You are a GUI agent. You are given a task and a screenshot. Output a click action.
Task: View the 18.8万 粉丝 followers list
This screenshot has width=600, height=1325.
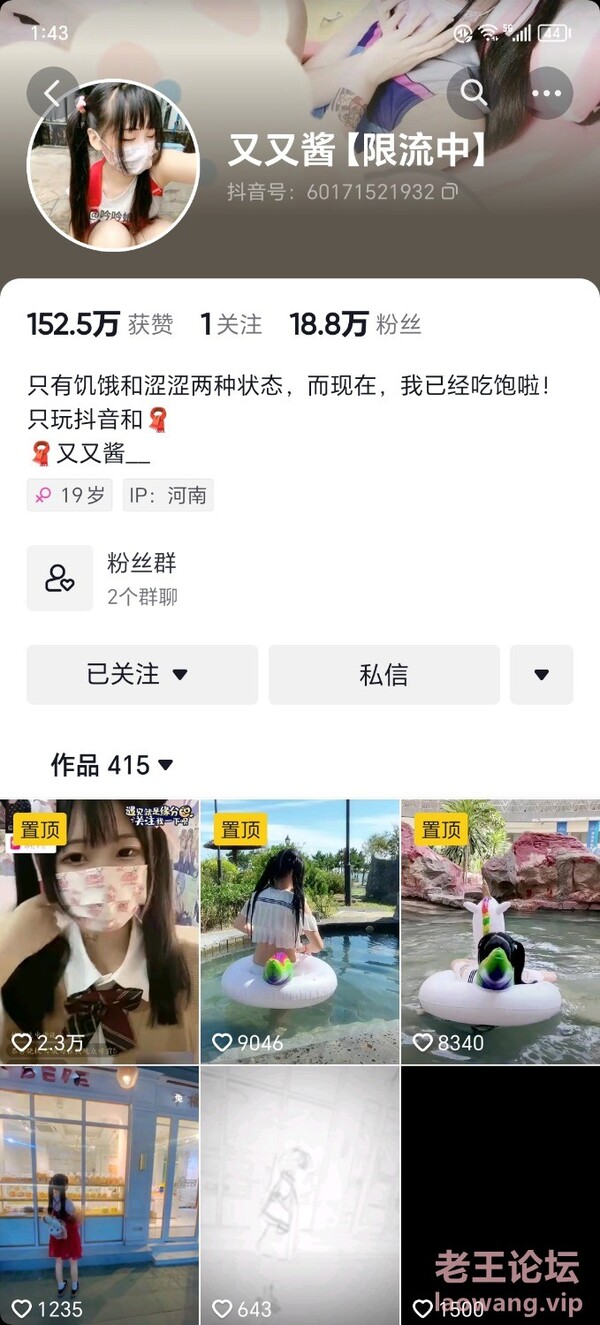click(x=355, y=324)
